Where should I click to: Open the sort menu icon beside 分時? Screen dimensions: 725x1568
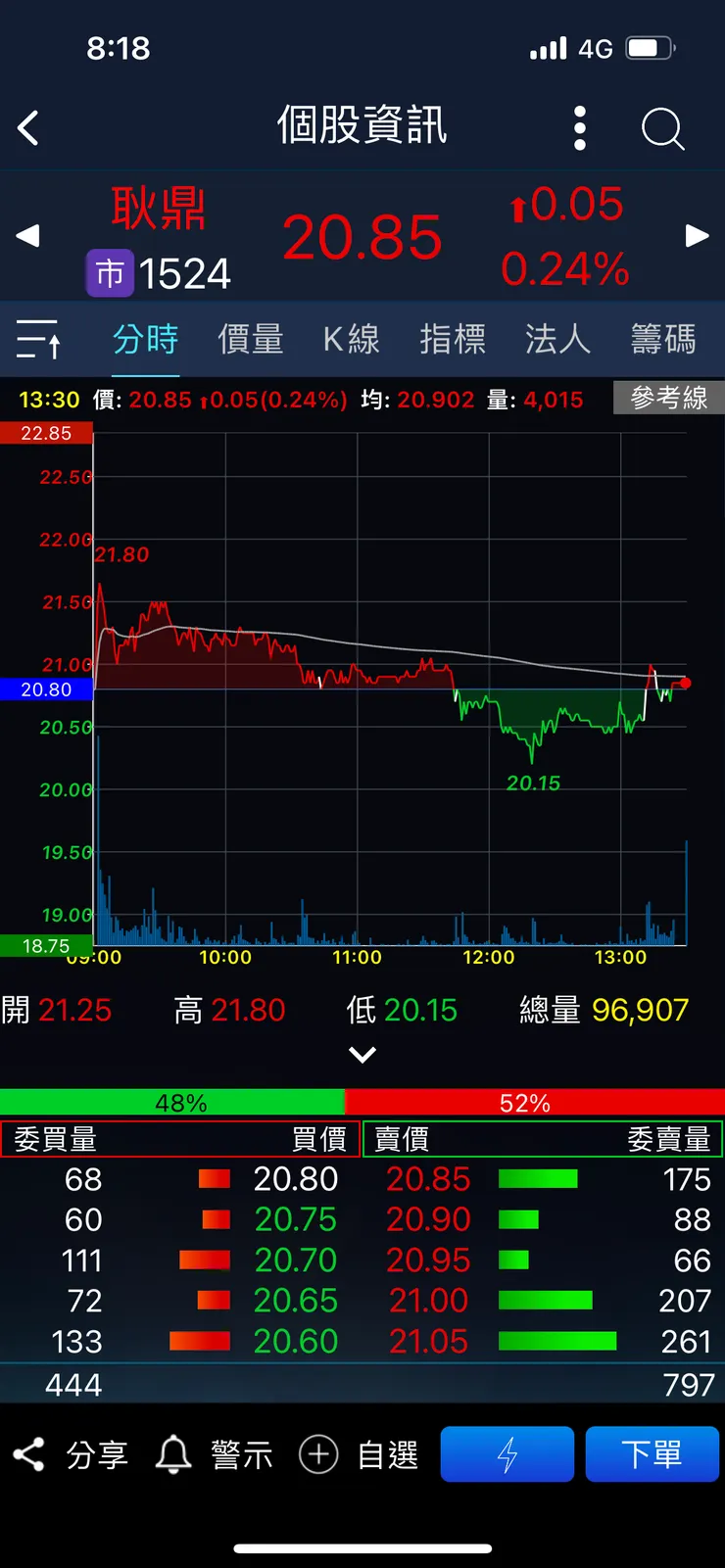[x=39, y=339]
